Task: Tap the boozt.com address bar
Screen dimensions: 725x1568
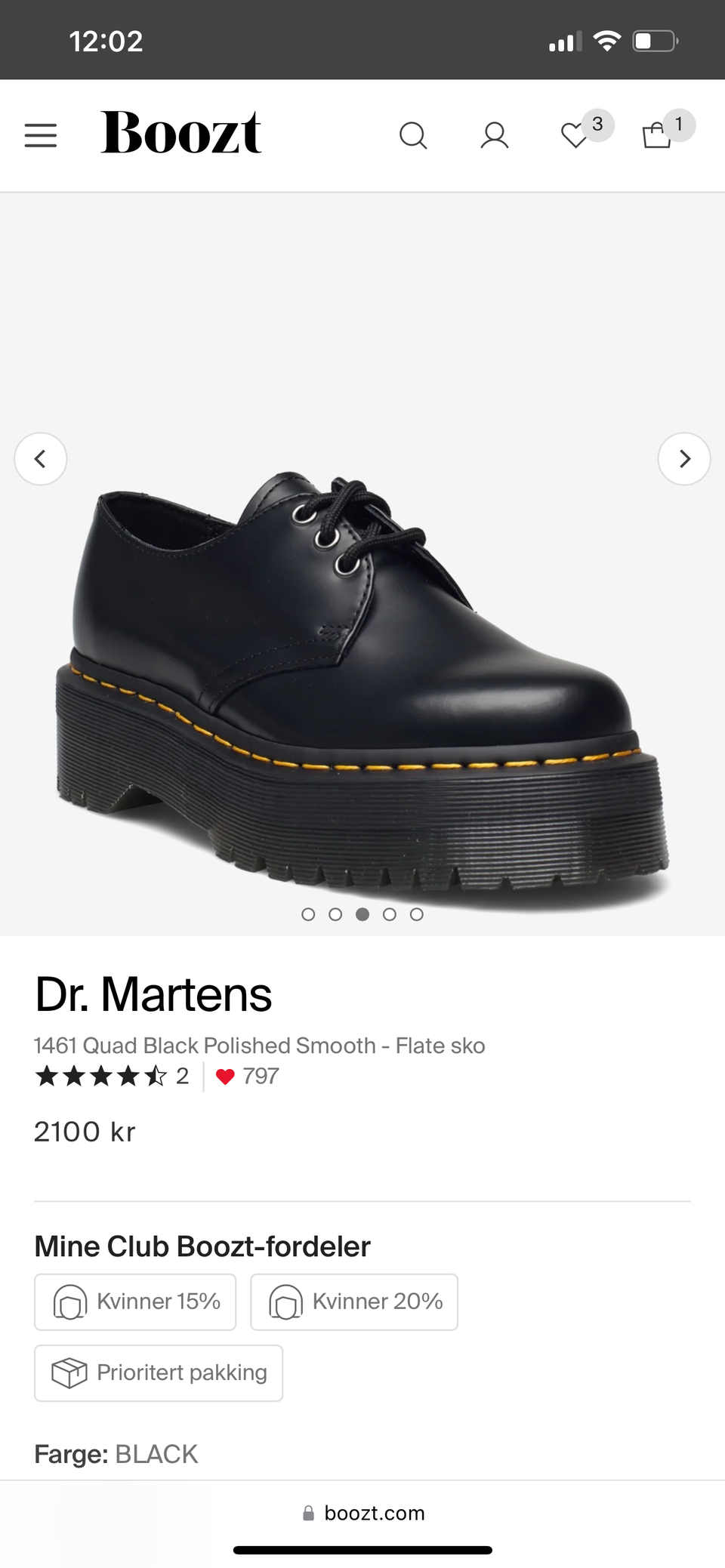Action: (x=363, y=1513)
